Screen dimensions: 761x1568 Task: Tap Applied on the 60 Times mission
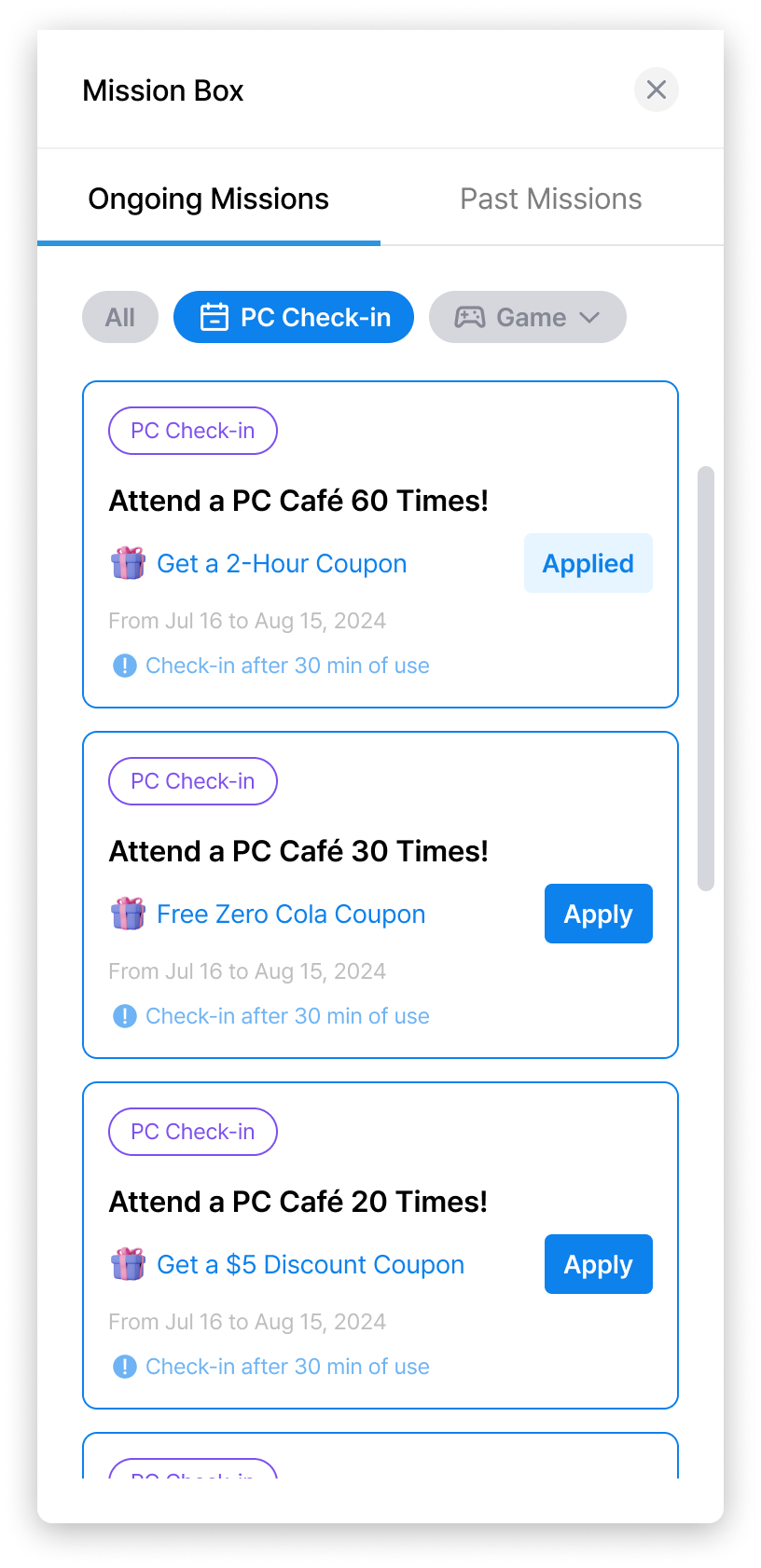588,563
